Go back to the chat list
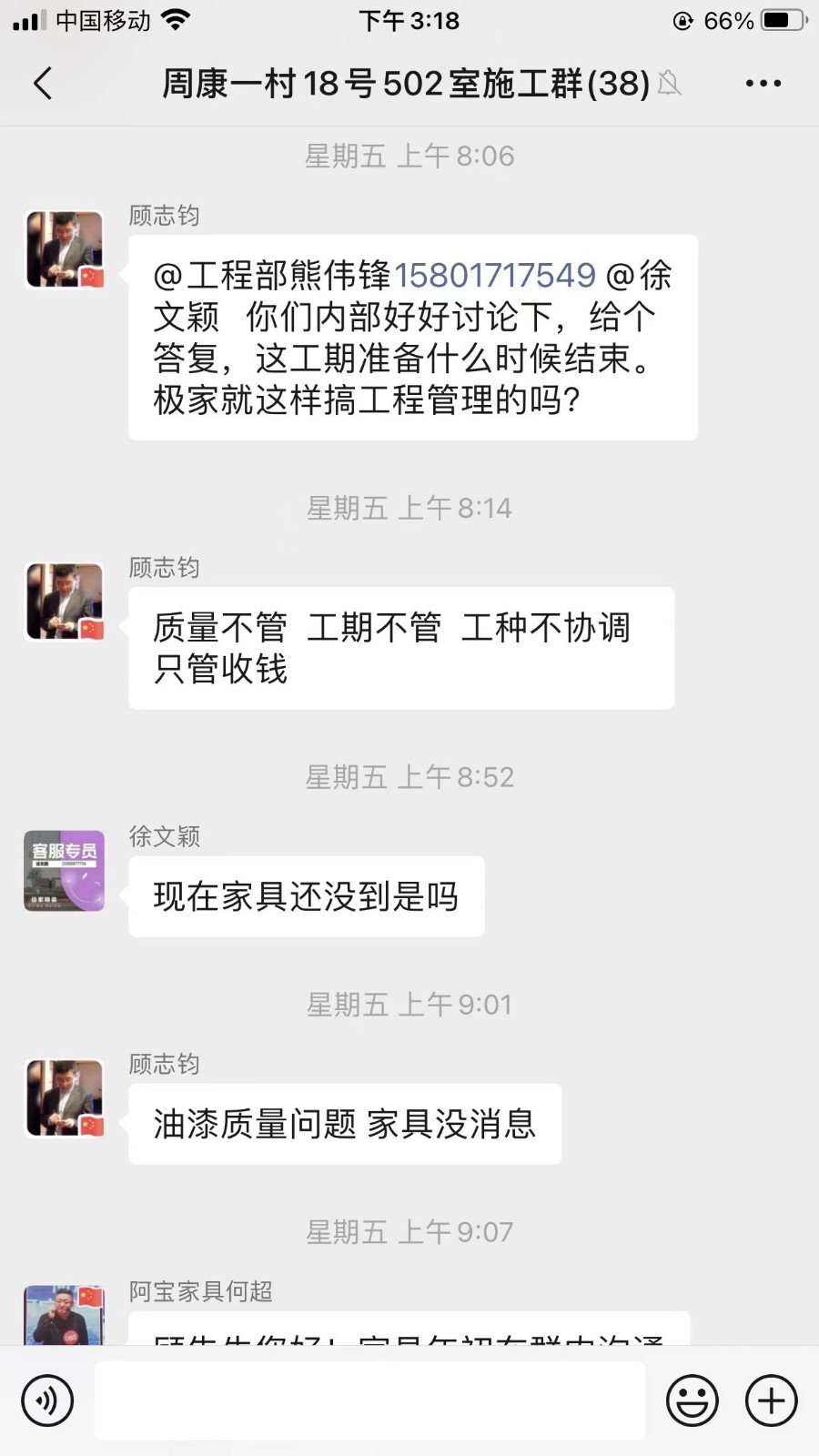This screenshot has width=819, height=1456. coord(43,83)
